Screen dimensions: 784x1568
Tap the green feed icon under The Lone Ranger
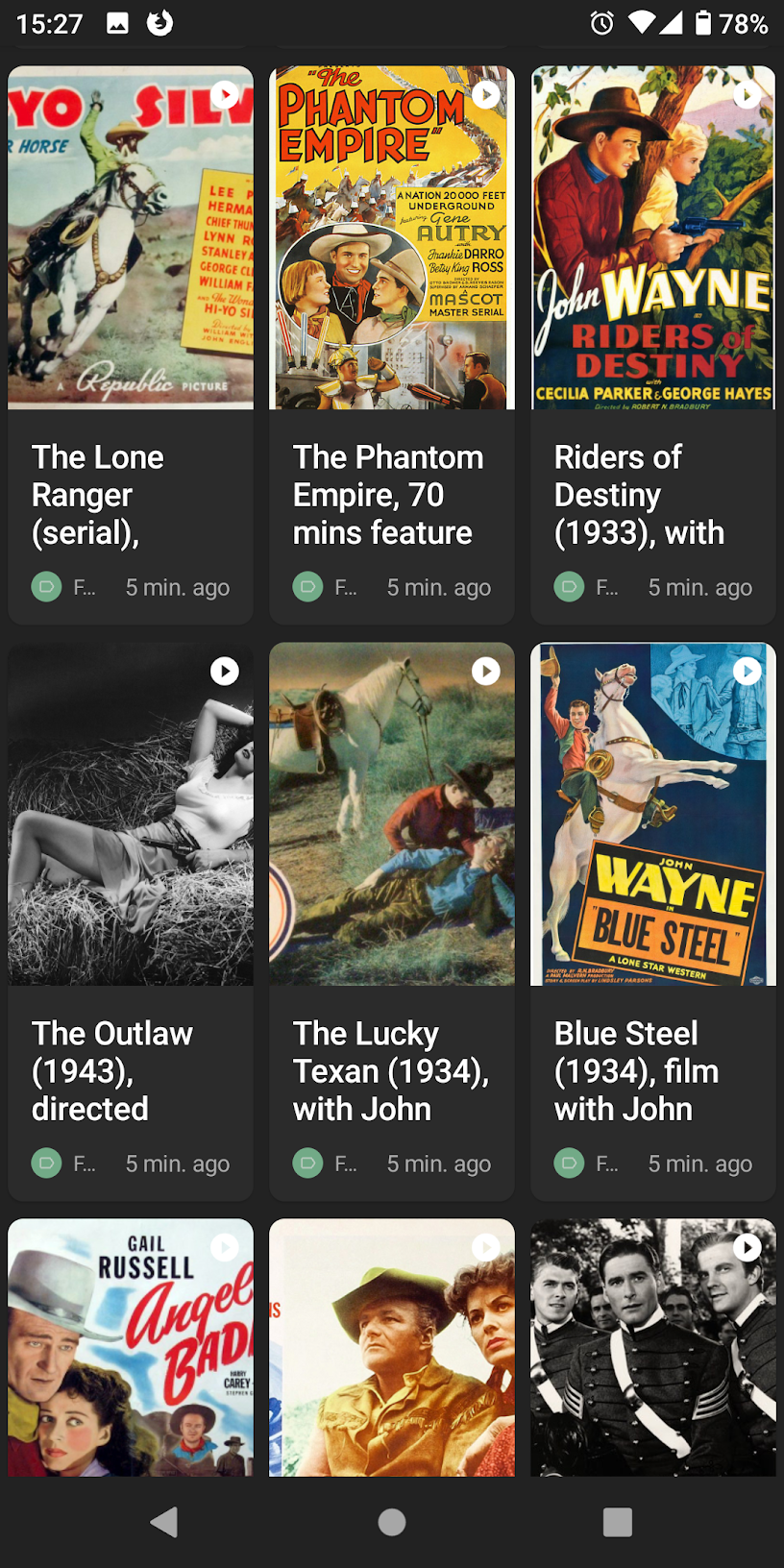(45, 586)
